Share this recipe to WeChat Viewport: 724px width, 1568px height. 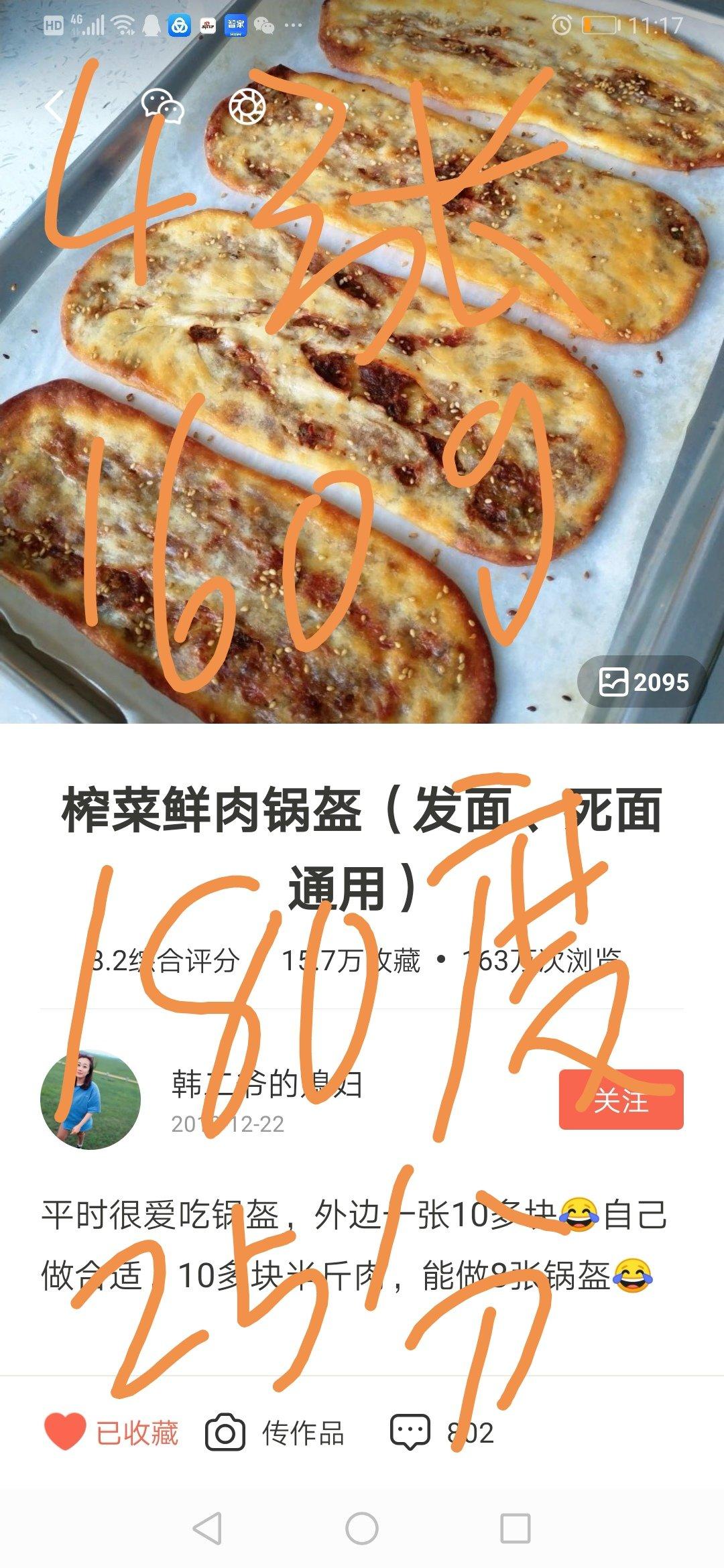pyautogui.click(x=162, y=107)
